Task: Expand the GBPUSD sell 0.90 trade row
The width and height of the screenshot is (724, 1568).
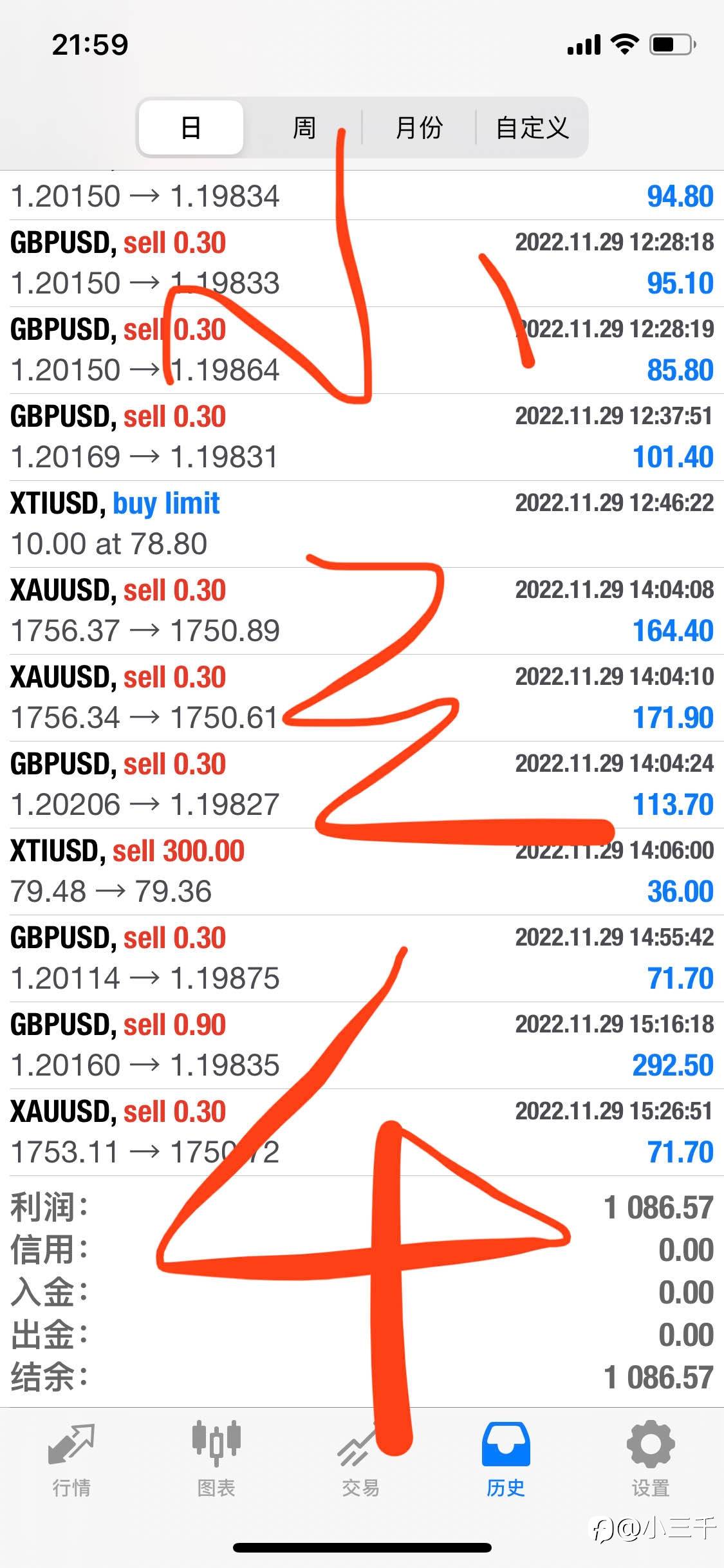Action: click(362, 1045)
